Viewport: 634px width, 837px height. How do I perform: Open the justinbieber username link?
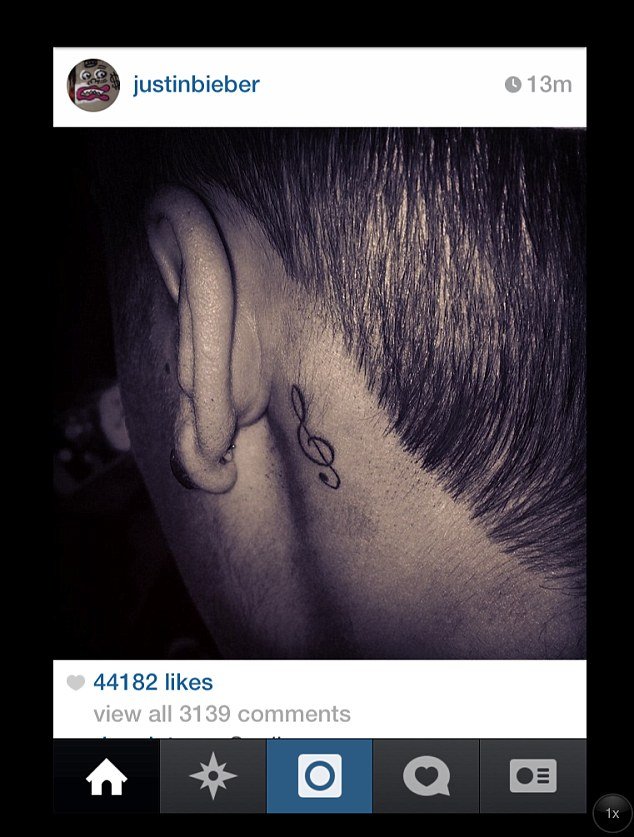(x=196, y=85)
